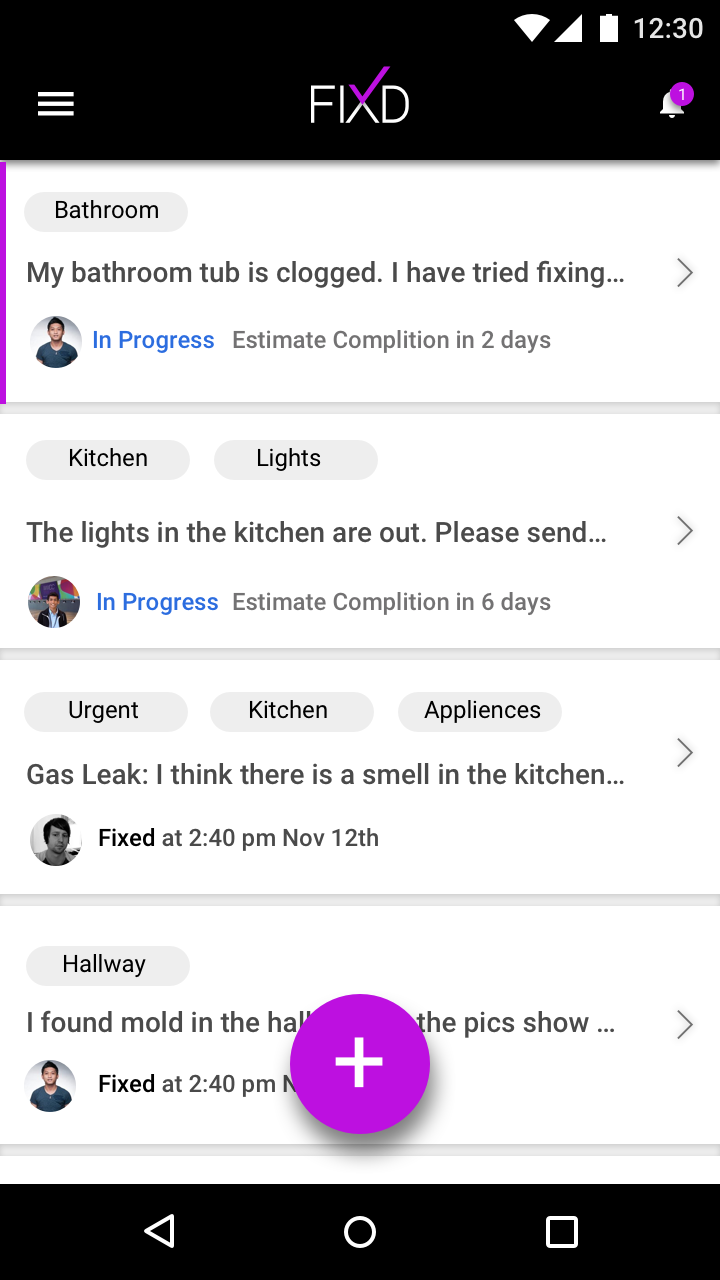Viewport: 720px width, 1280px height.
Task: Go back with the system back button
Action: point(160,1231)
